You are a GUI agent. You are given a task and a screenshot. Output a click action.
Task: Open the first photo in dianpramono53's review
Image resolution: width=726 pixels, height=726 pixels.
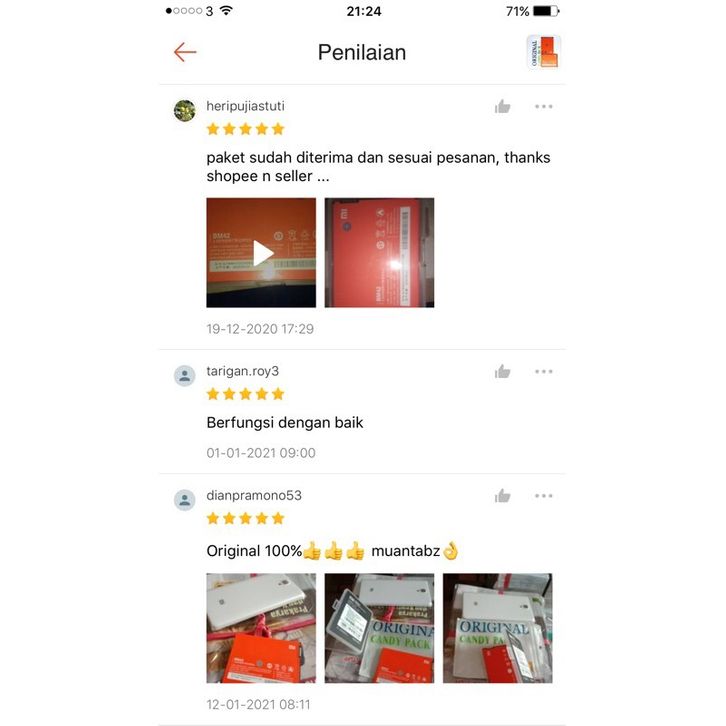click(261, 627)
